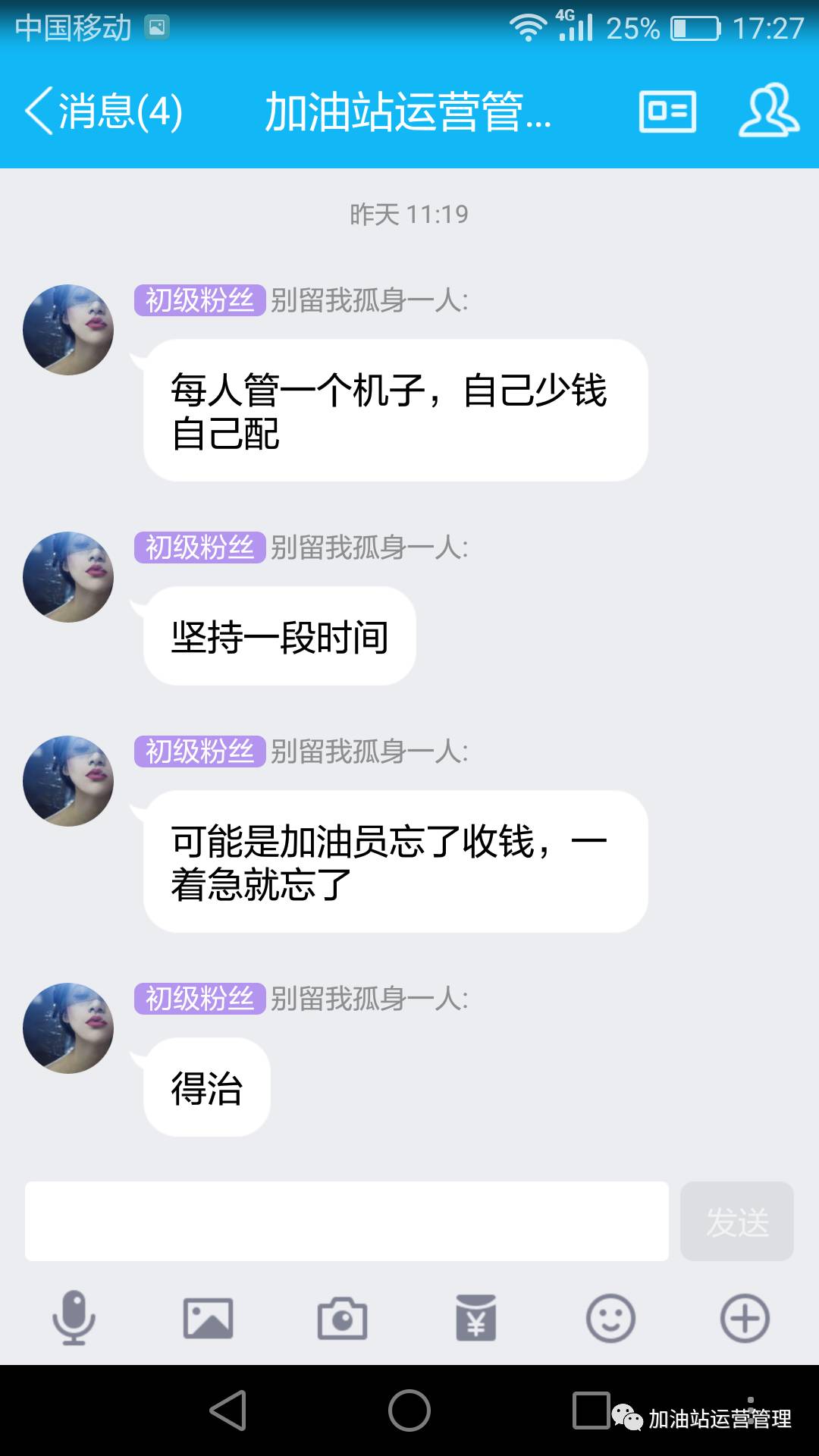This screenshot has width=819, height=1456.
Task: Open the group announcement card icon
Action: tap(666, 112)
